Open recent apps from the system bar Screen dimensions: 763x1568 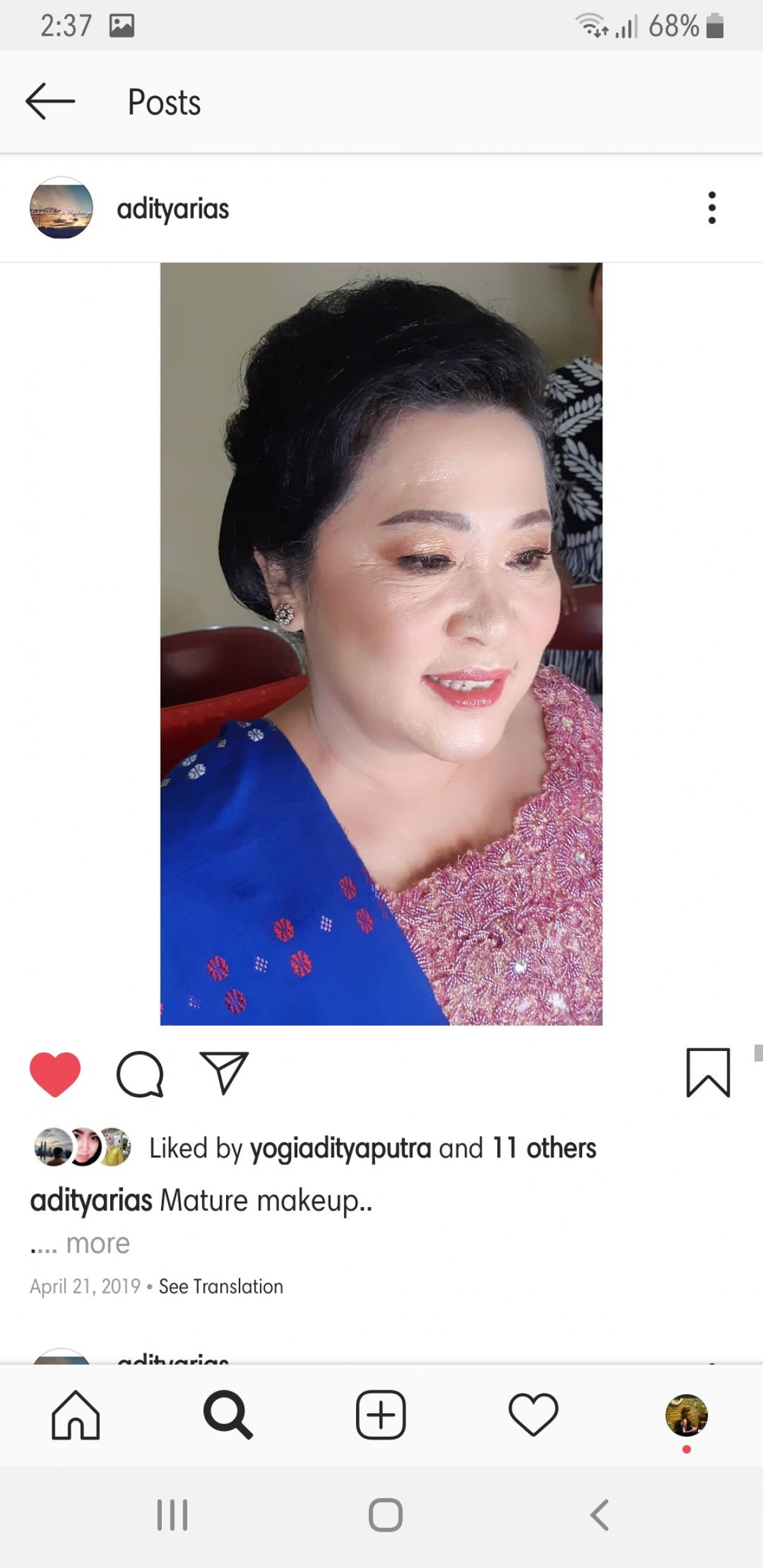pos(172,1515)
